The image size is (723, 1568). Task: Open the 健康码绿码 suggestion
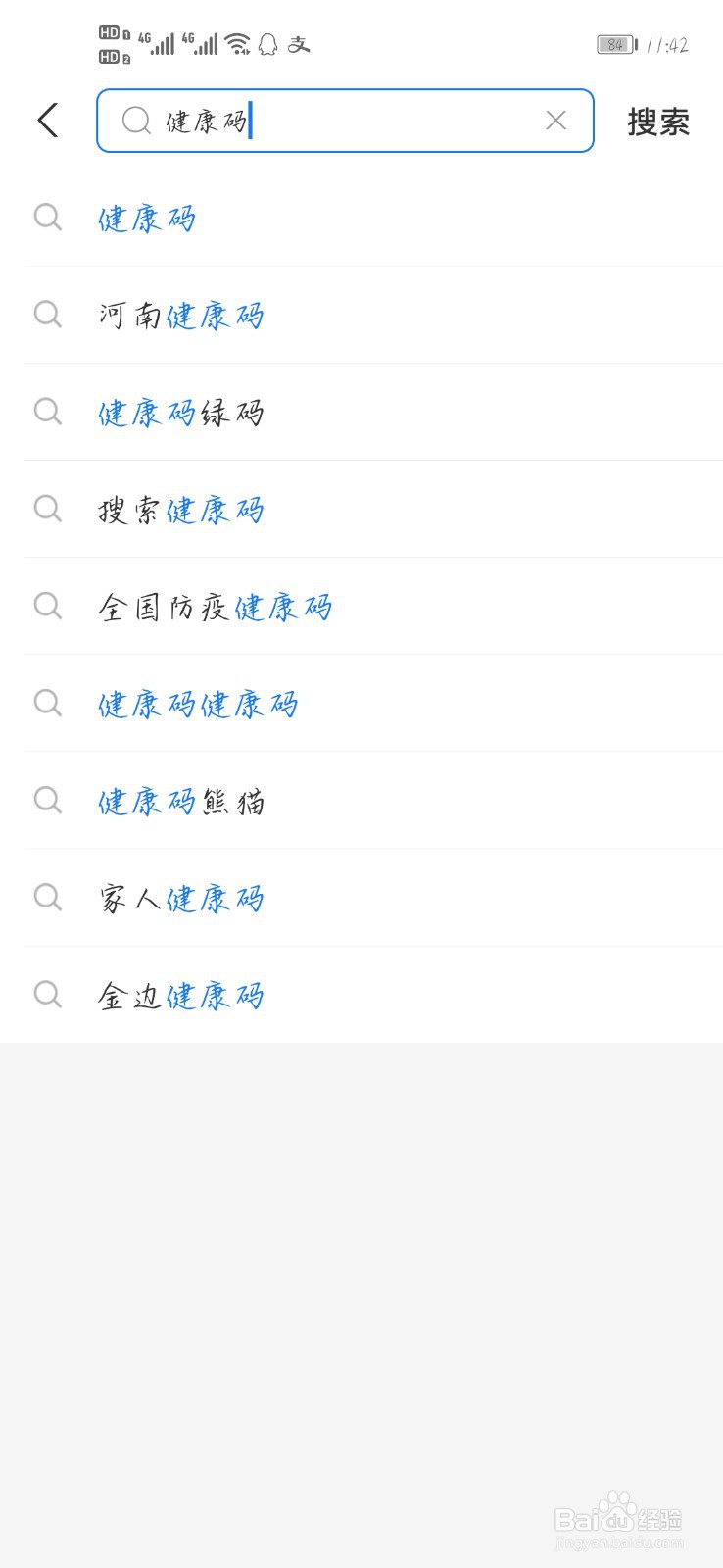click(x=181, y=412)
